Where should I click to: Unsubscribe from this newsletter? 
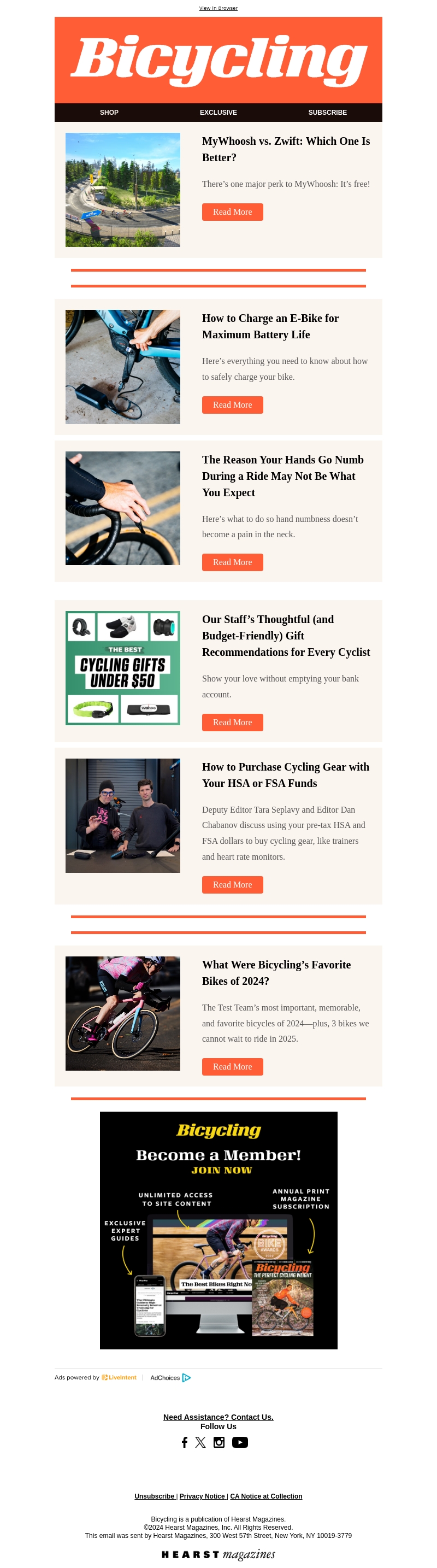pos(154,1496)
